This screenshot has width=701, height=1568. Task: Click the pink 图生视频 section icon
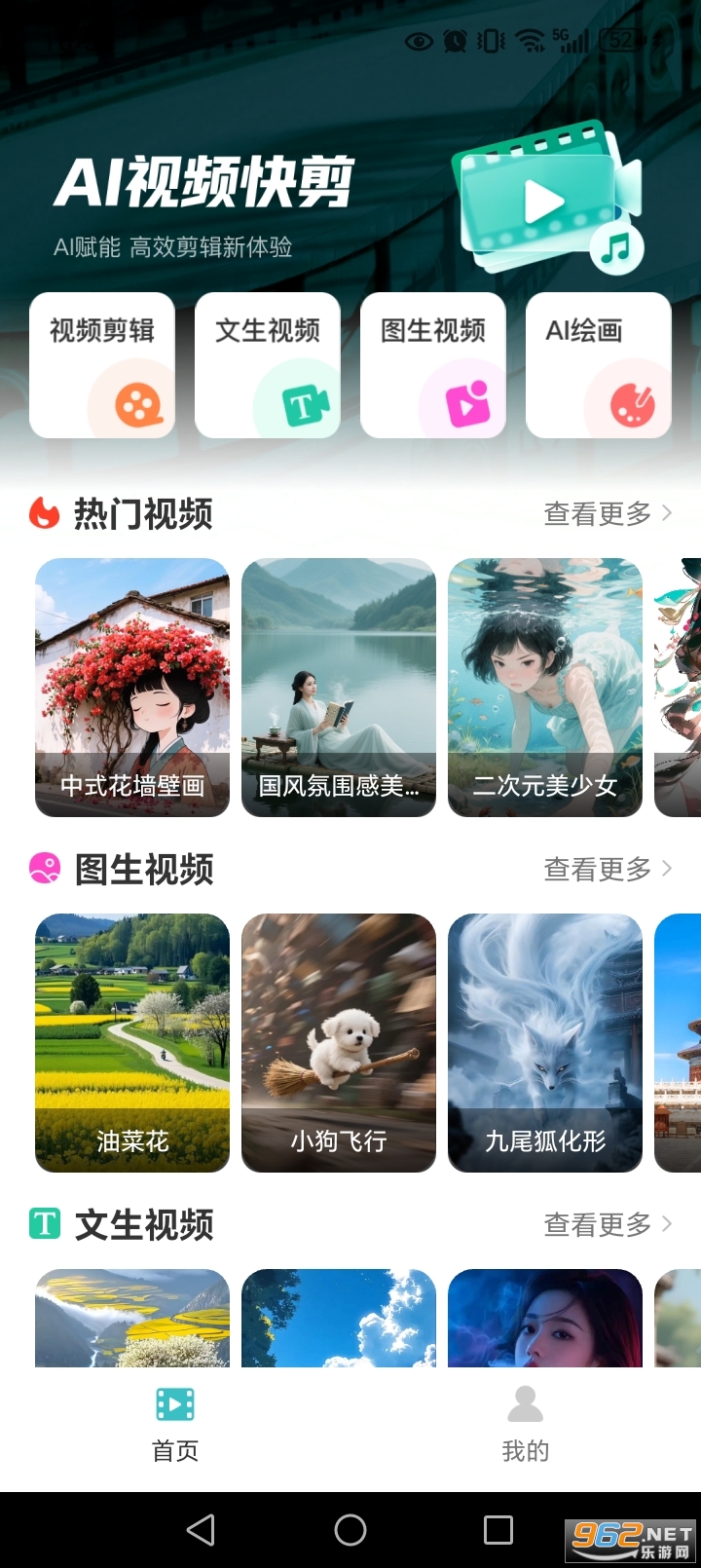point(43,869)
